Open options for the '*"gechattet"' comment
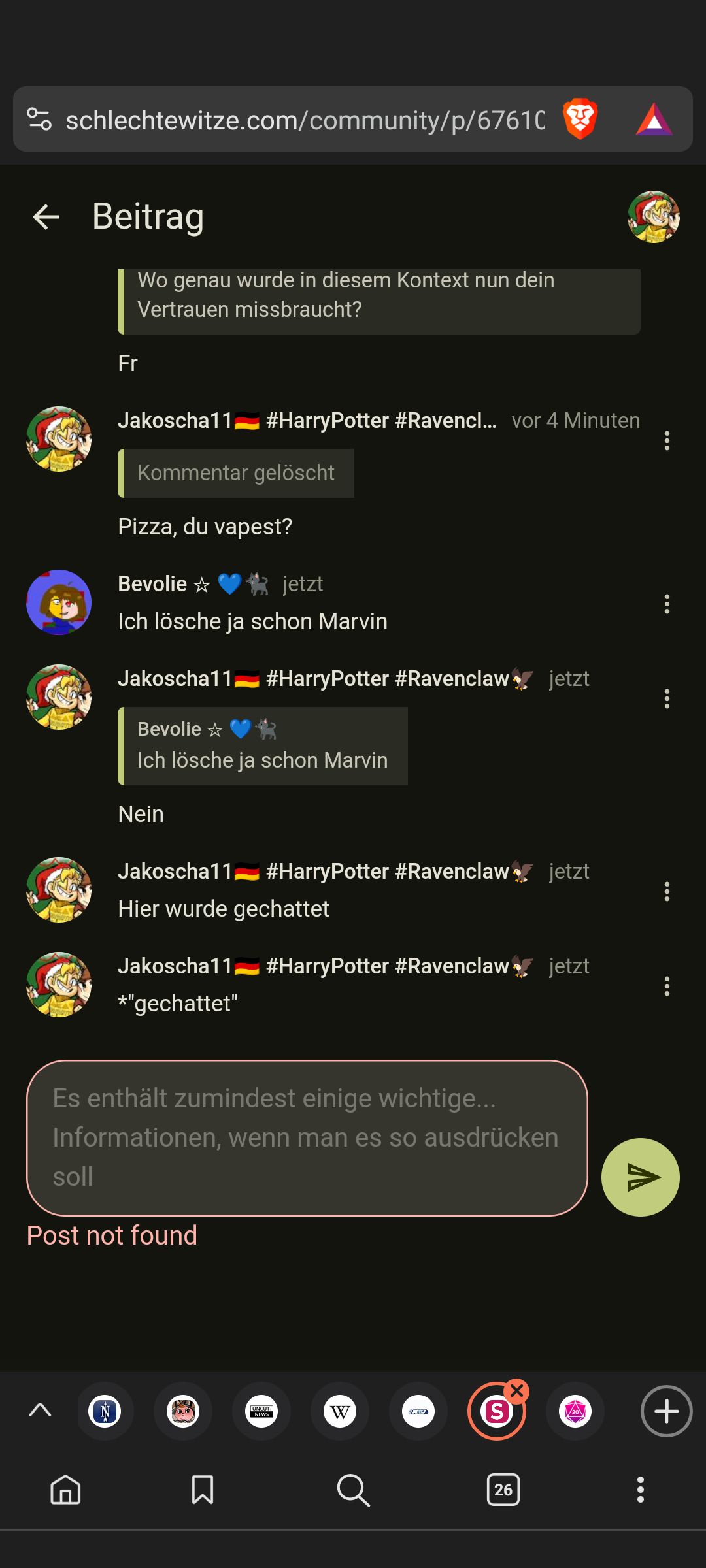The width and height of the screenshot is (706, 1568). pyautogui.click(x=667, y=987)
